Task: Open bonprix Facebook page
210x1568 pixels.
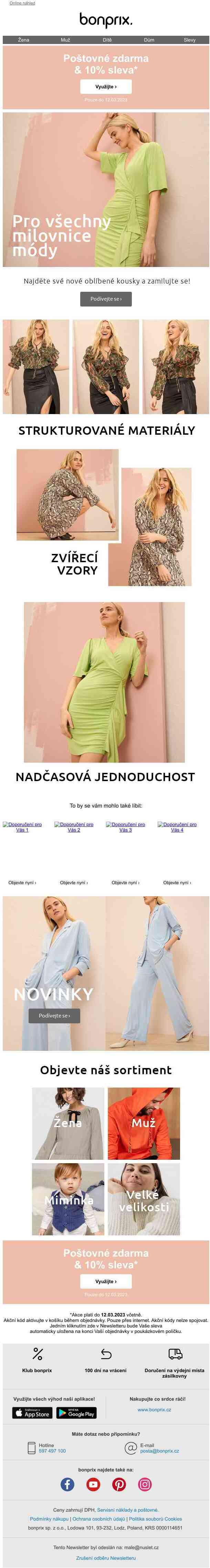Action: coord(67,1484)
